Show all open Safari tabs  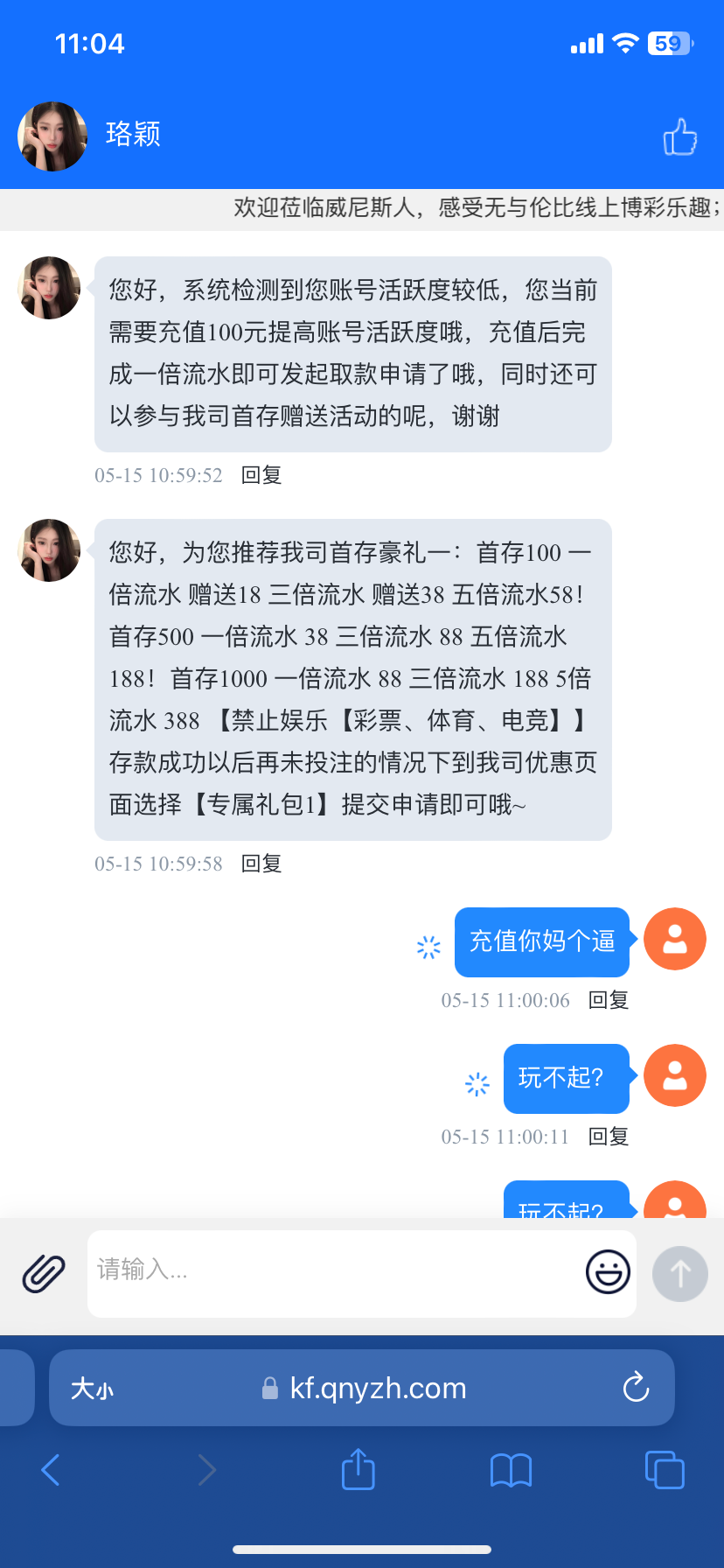pos(664,1470)
